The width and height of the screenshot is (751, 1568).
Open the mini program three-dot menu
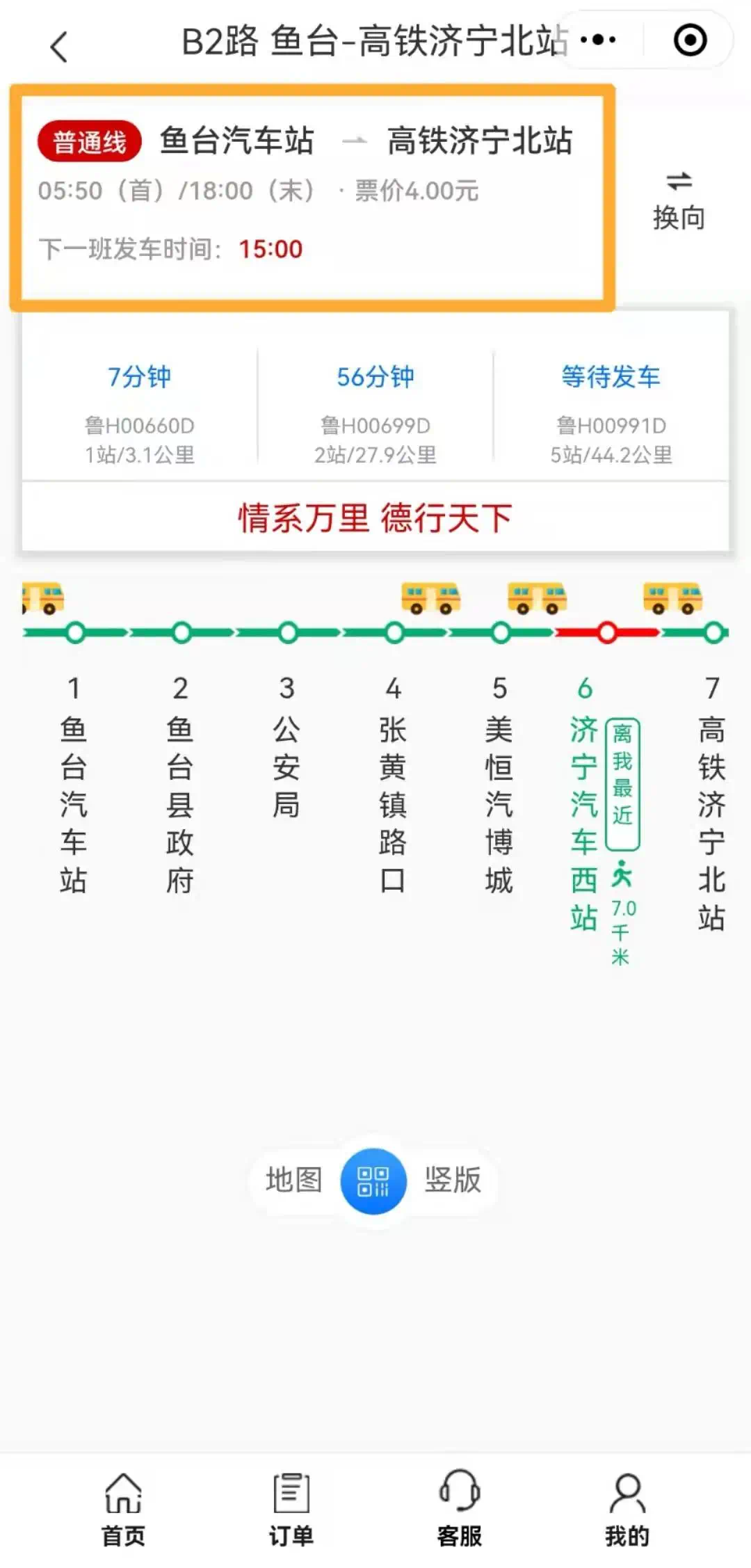click(598, 40)
